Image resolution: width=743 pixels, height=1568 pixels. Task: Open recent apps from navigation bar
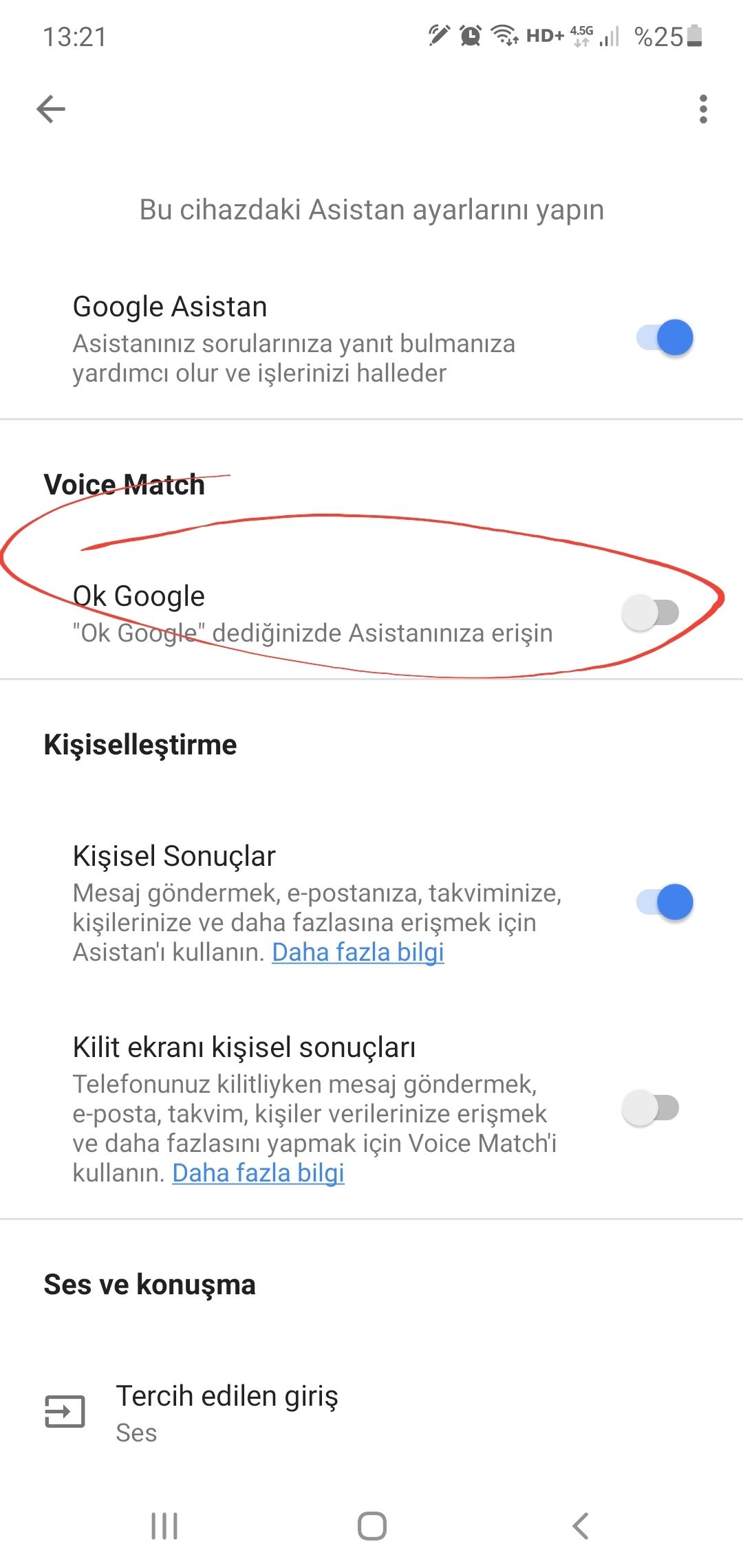click(x=164, y=1525)
